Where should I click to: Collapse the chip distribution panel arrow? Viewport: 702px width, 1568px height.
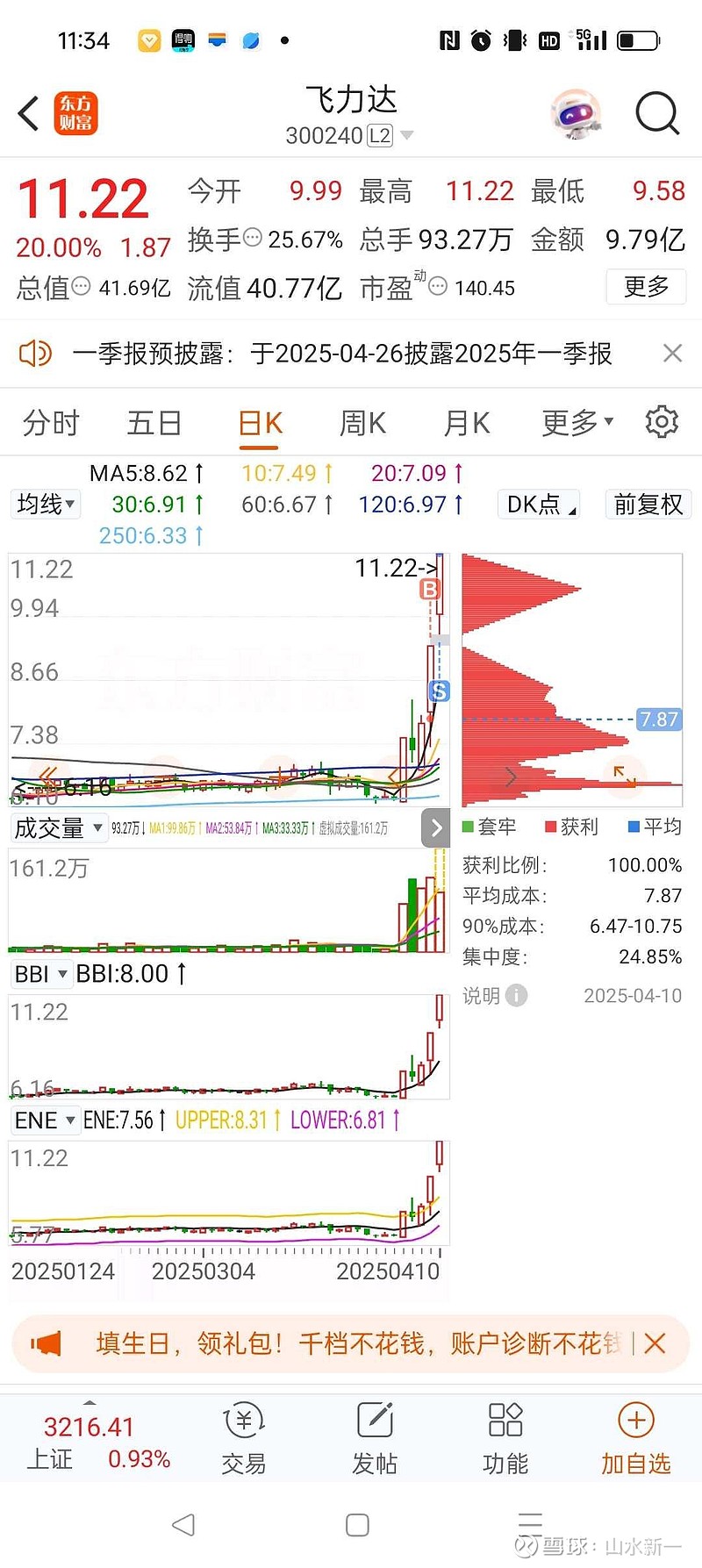click(x=436, y=827)
